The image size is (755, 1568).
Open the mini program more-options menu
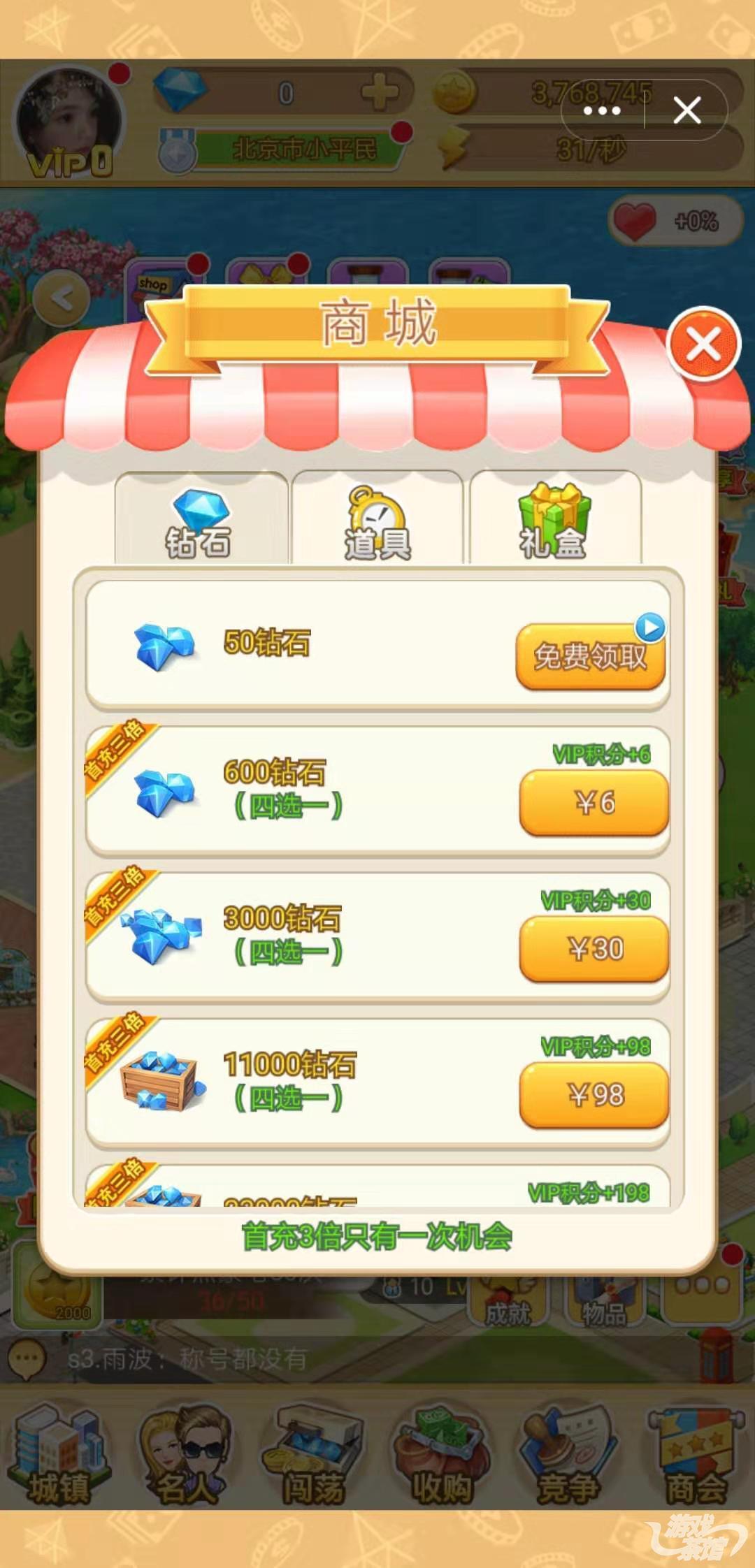[602, 110]
